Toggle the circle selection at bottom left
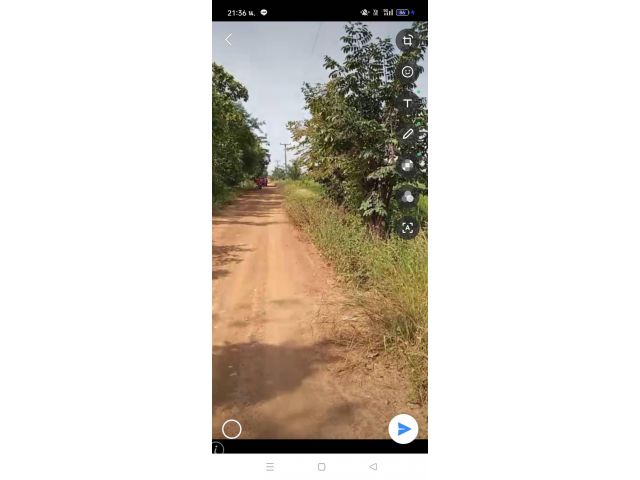Viewport: 640px width, 480px height. coord(232,429)
